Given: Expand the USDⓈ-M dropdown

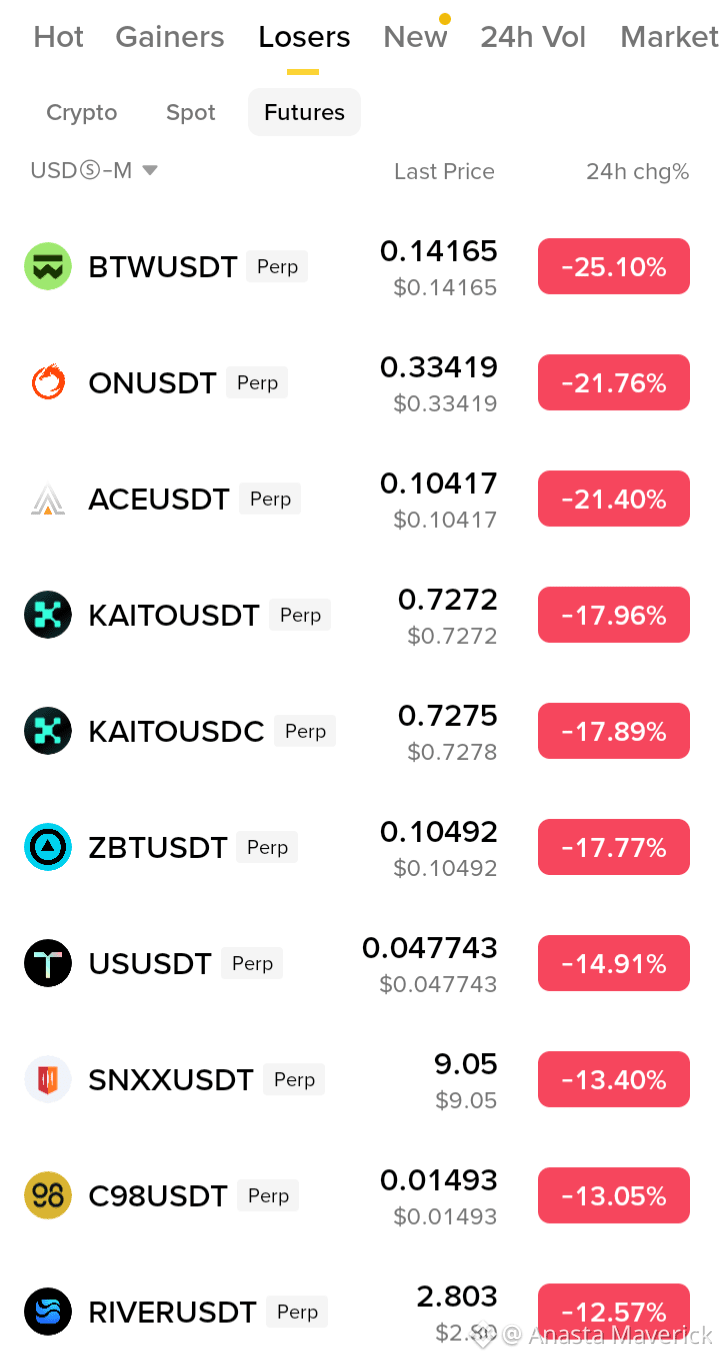Looking at the screenshot, I should click(x=94, y=171).
